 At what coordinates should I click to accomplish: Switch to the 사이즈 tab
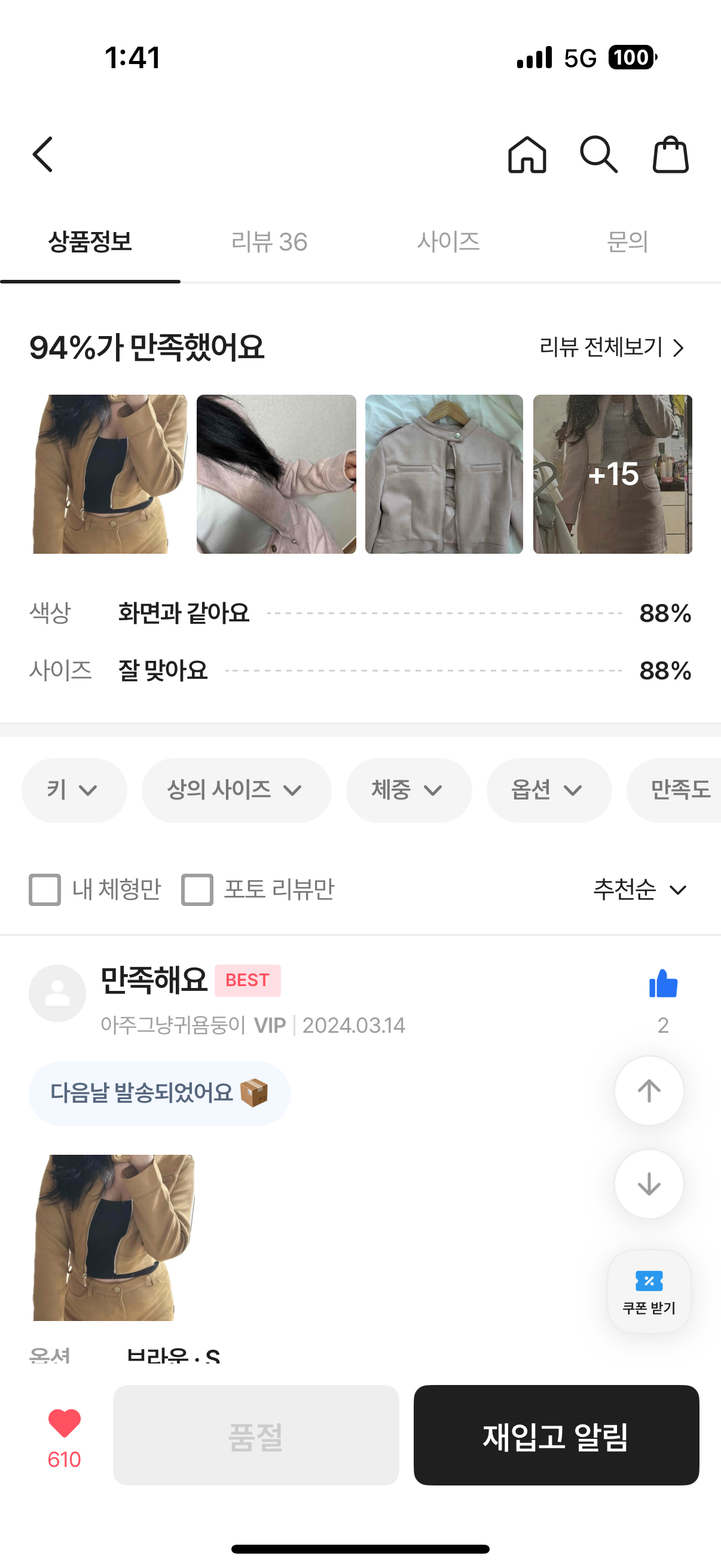coord(448,242)
